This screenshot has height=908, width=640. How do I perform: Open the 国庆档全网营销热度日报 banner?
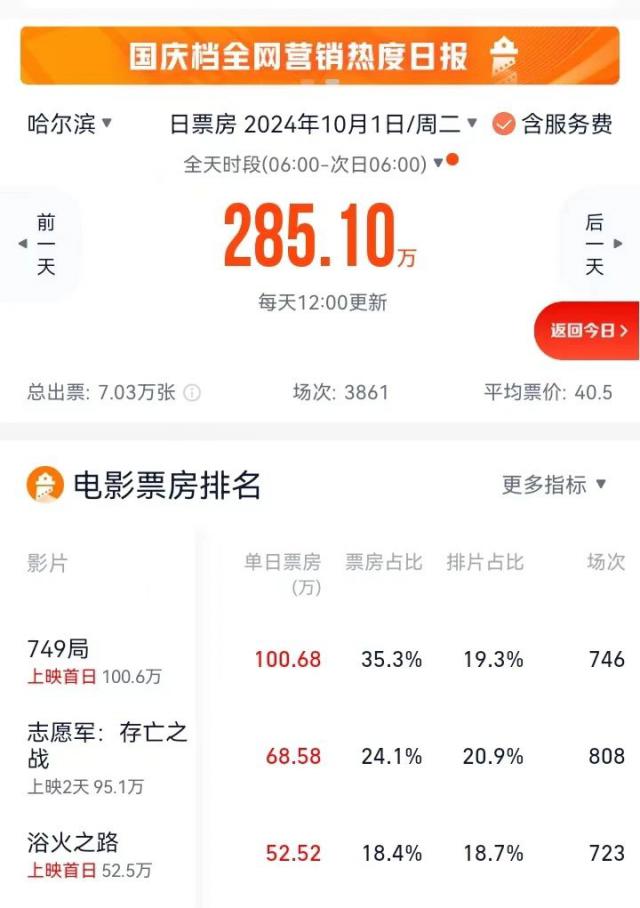tap(320, 56)
